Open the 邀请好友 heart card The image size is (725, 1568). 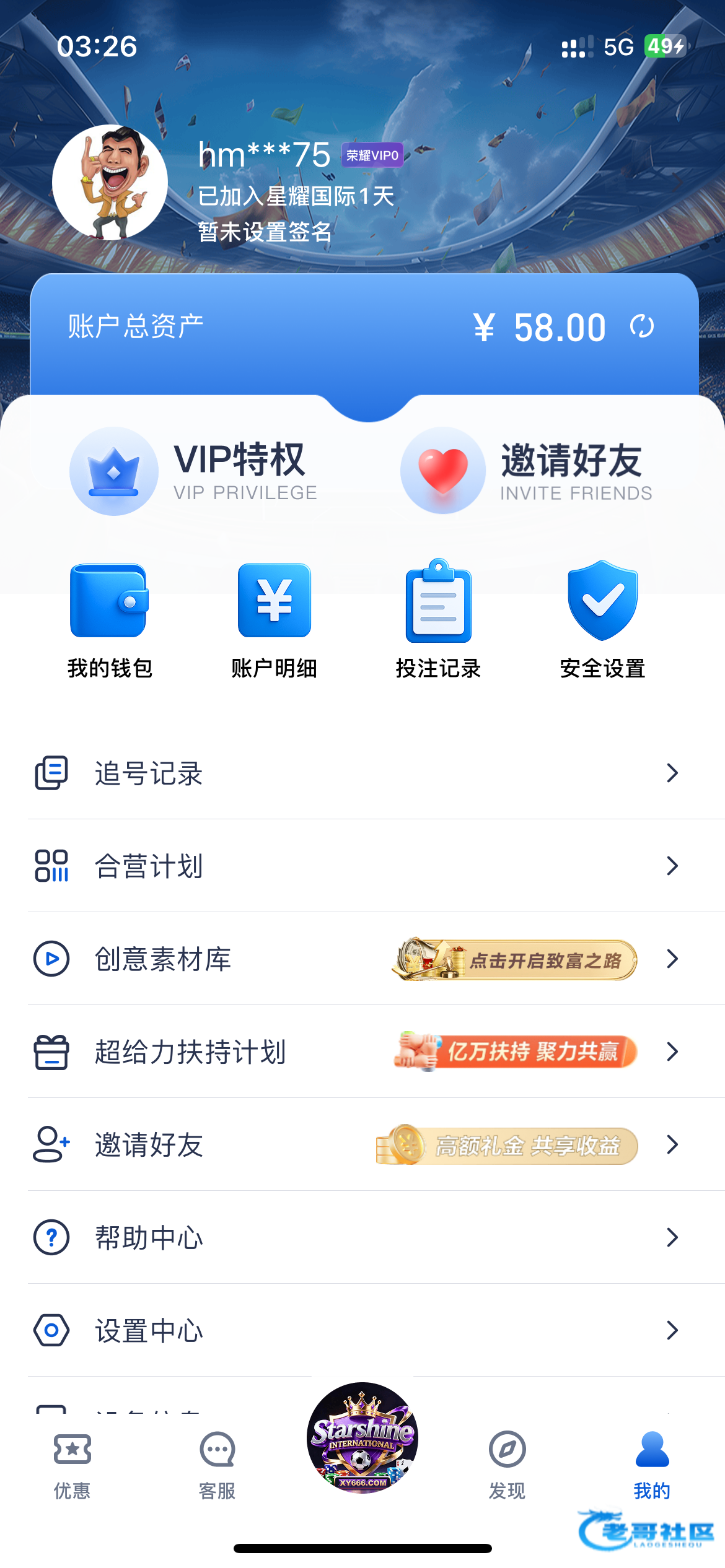click(x=527, y=471)
